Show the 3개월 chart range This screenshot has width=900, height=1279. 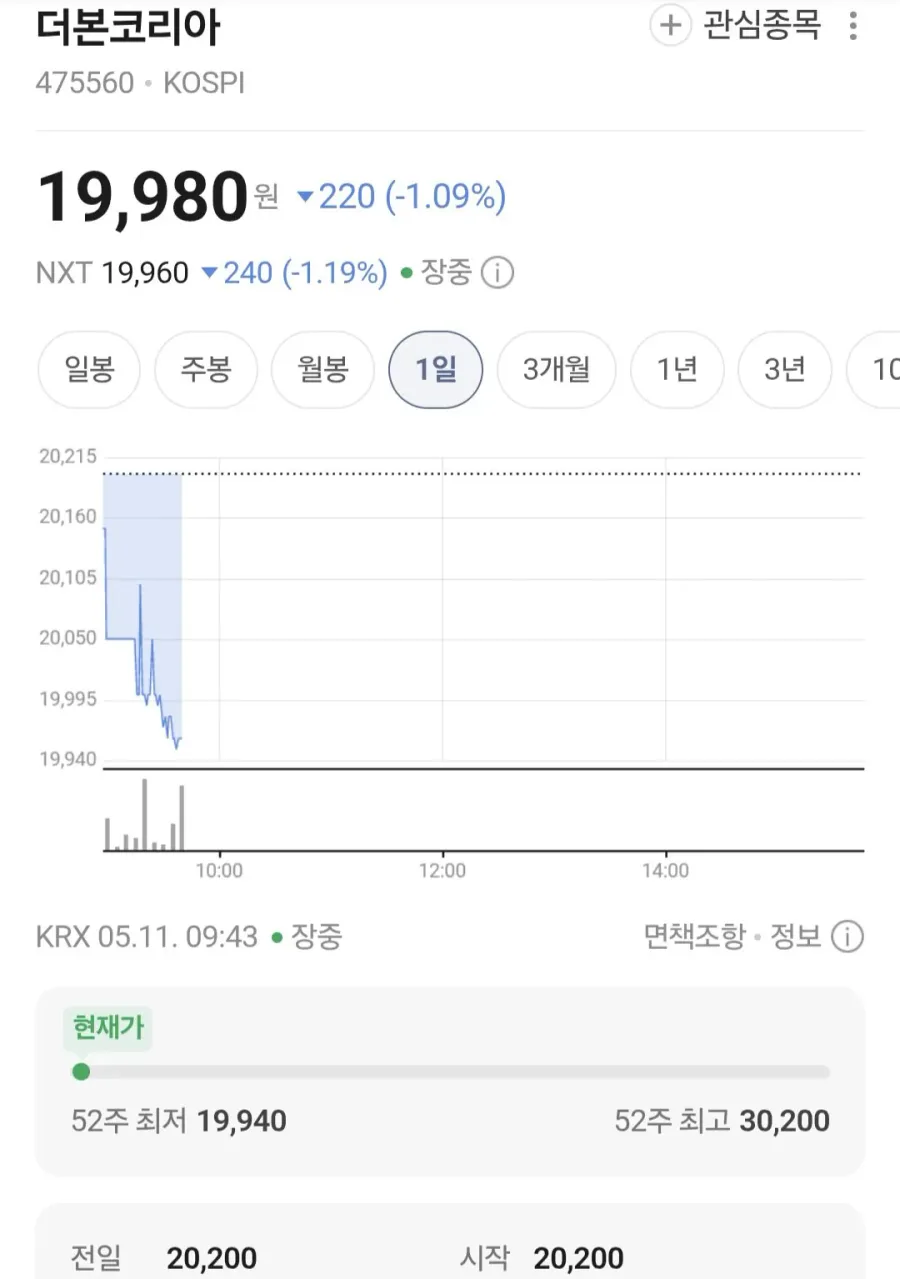point(557,370)
